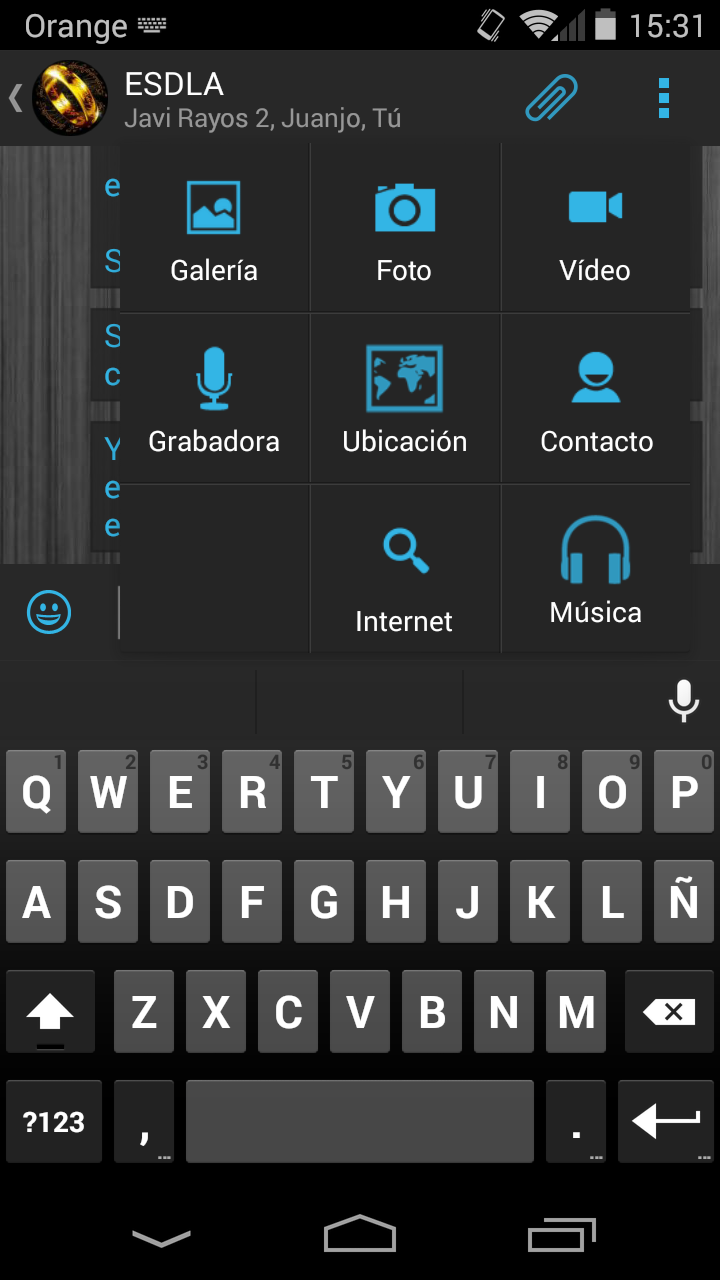Open Grabadora to record audio
Image resolution: width=720 pixels, height=1280 pixels.
pyautogui.click(x=214, y=400)
